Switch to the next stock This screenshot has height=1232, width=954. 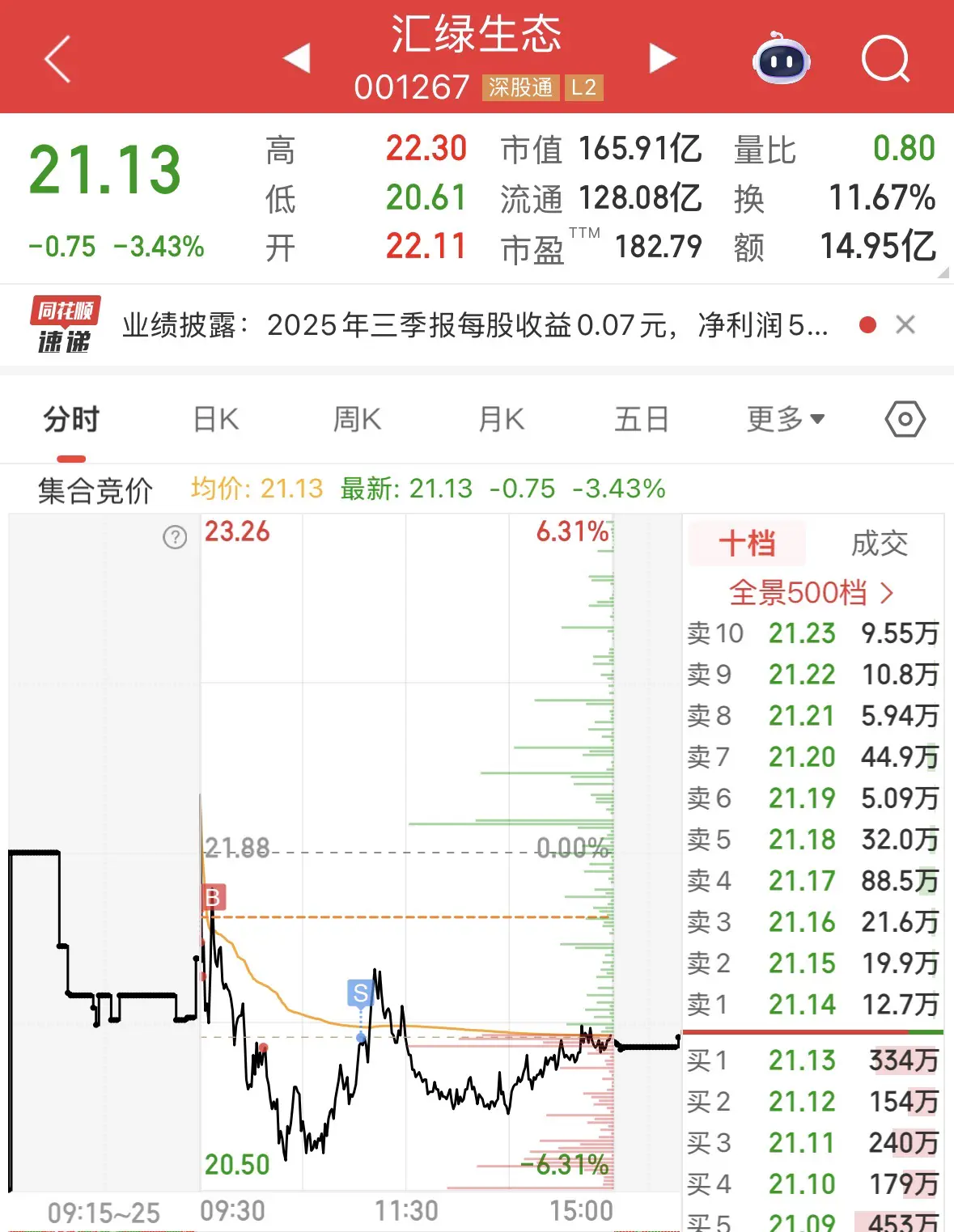[x=663, y=58]
